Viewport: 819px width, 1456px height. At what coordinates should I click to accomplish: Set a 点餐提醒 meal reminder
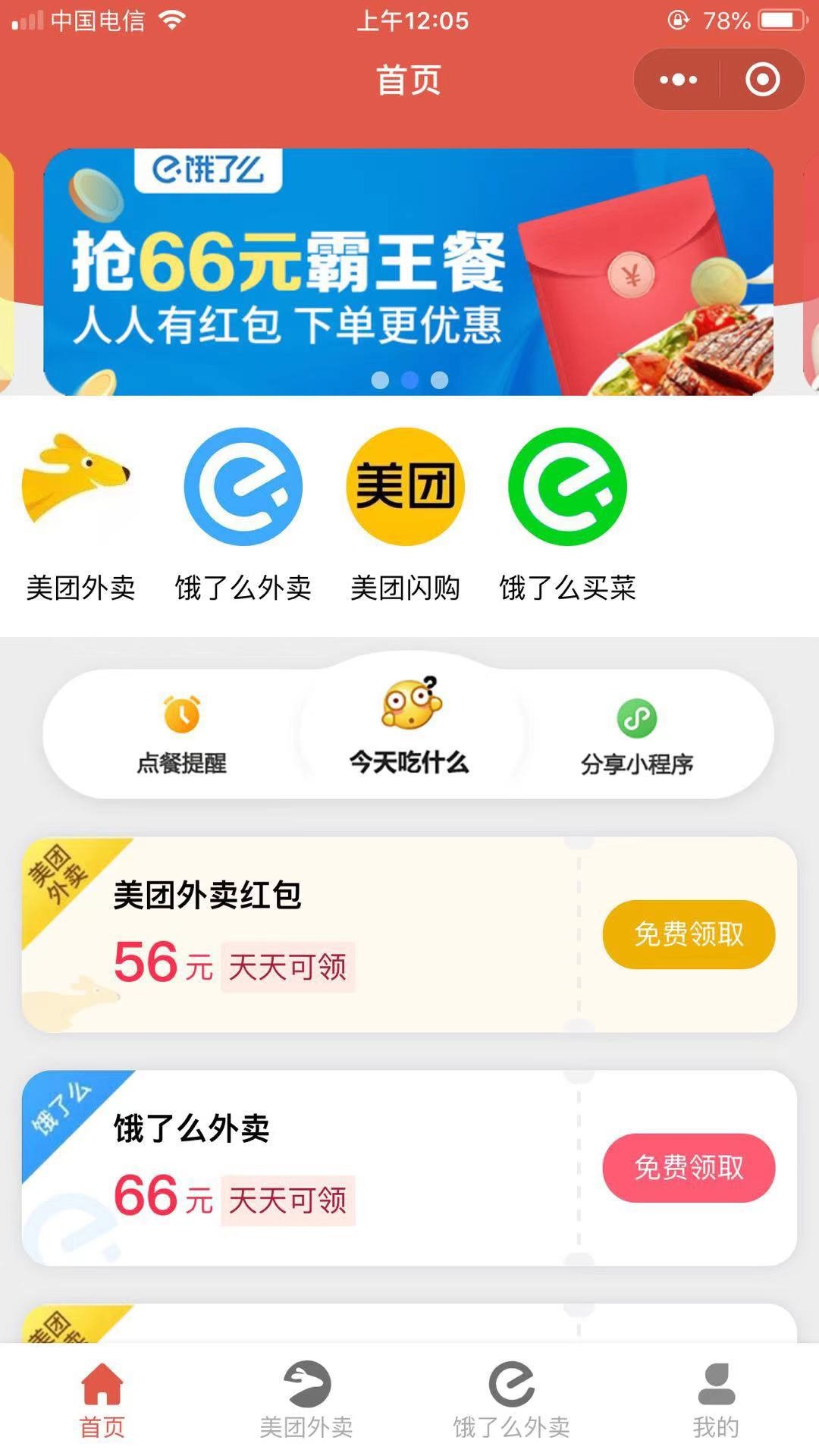[181, 733]
